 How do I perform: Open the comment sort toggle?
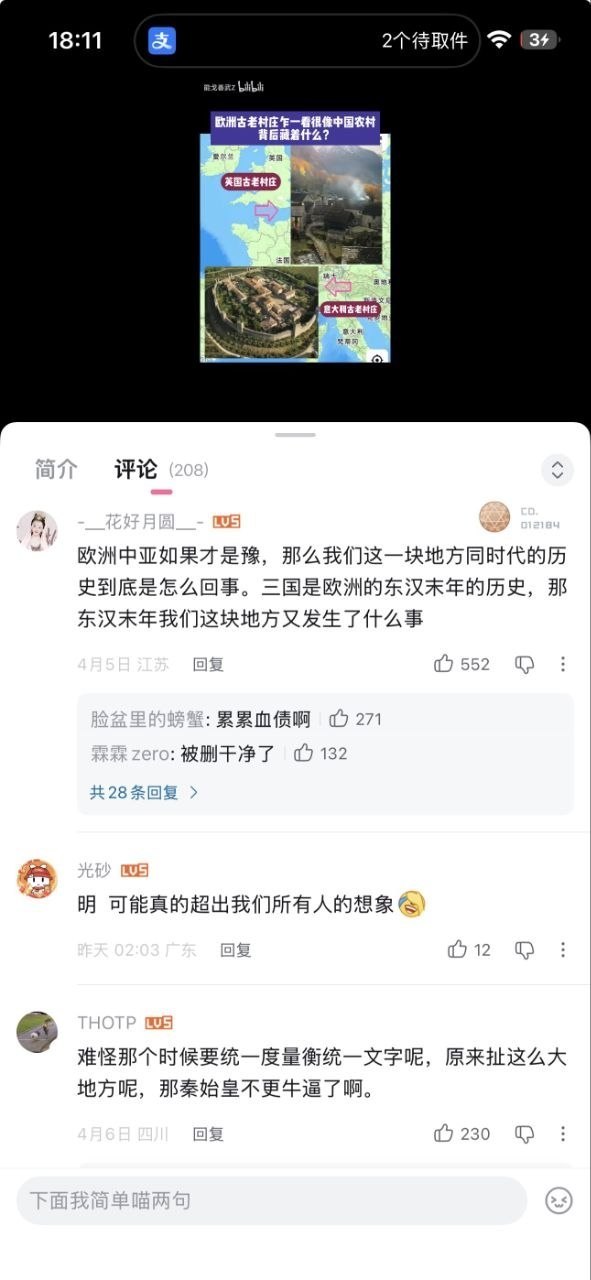pos(557,469)
